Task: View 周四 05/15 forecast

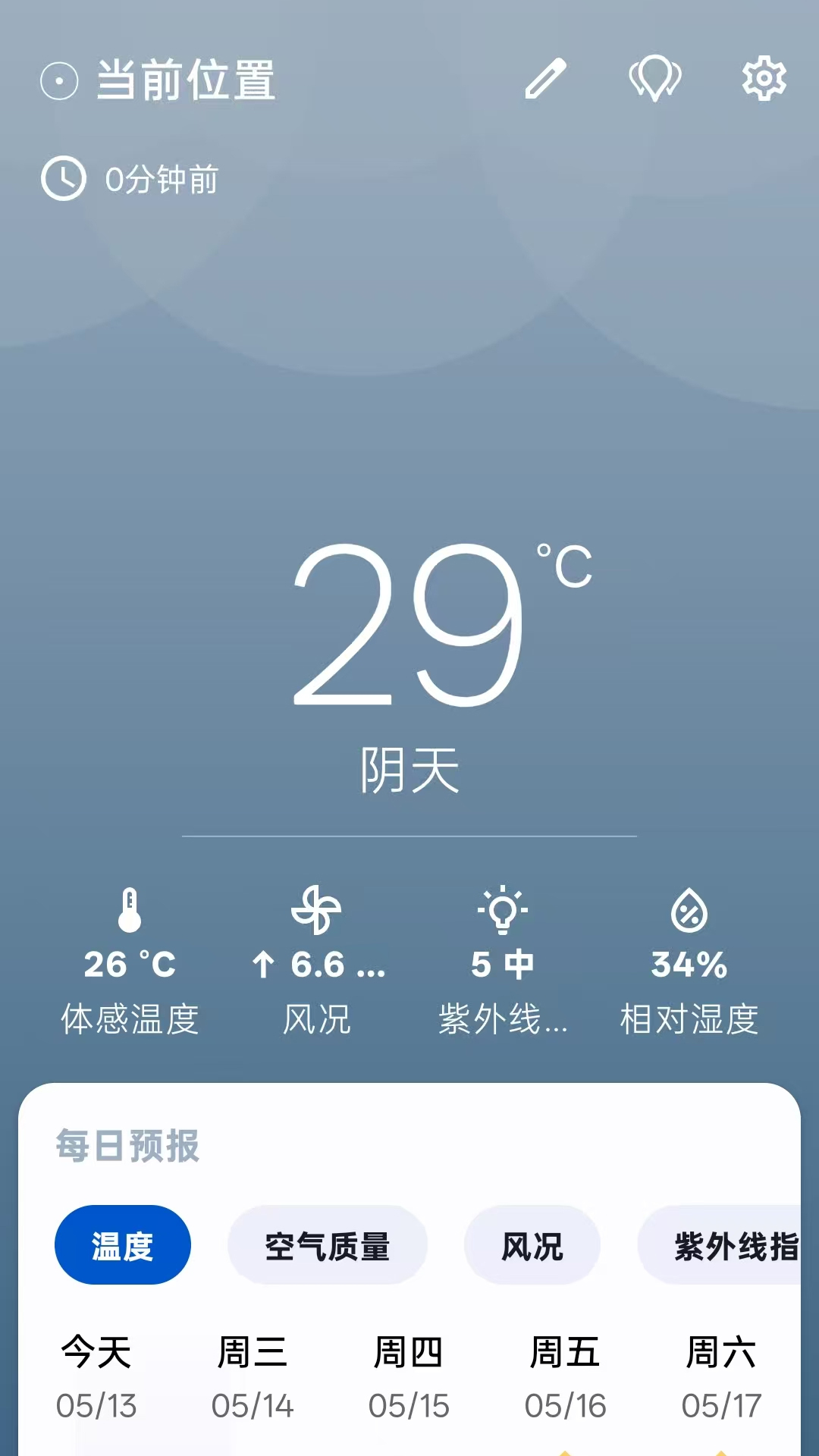Action: click(409, 1378)
